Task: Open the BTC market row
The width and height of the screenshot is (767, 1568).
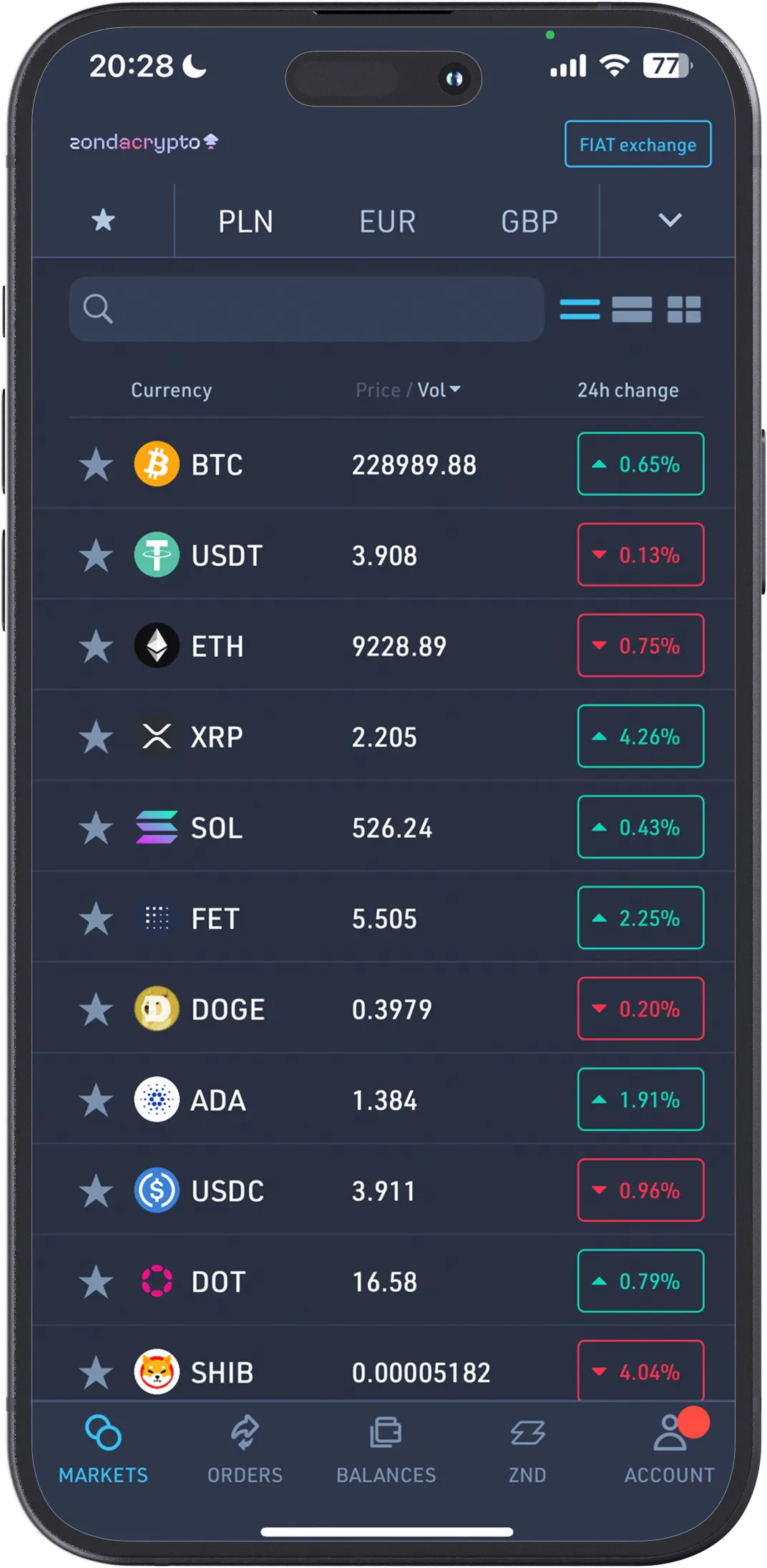Action: point(383,464)
